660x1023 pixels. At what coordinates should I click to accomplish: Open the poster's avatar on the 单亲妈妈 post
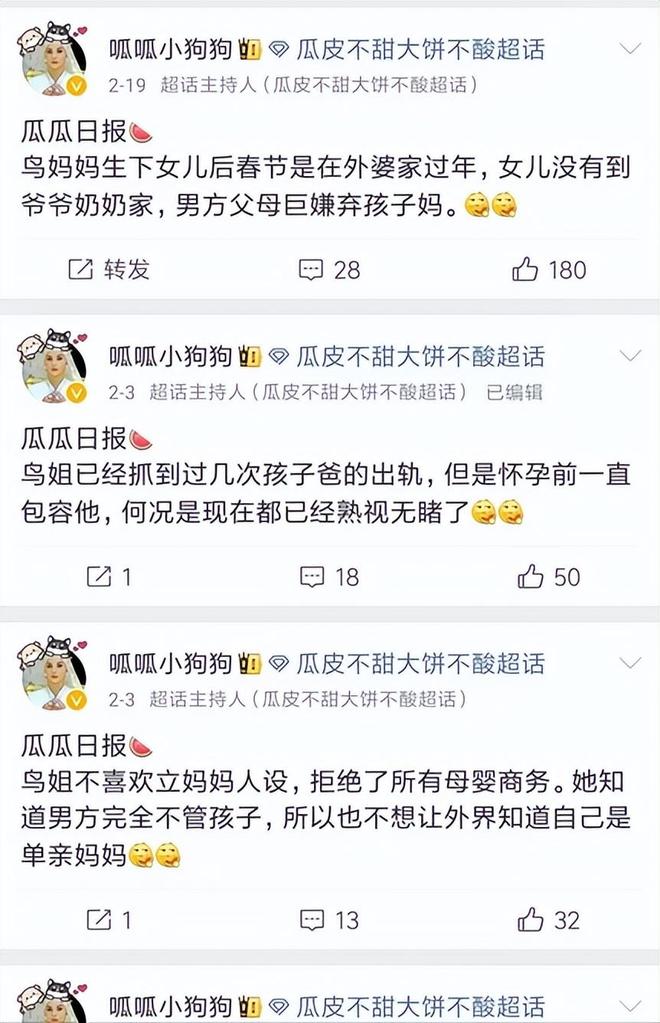coord(54,674)
